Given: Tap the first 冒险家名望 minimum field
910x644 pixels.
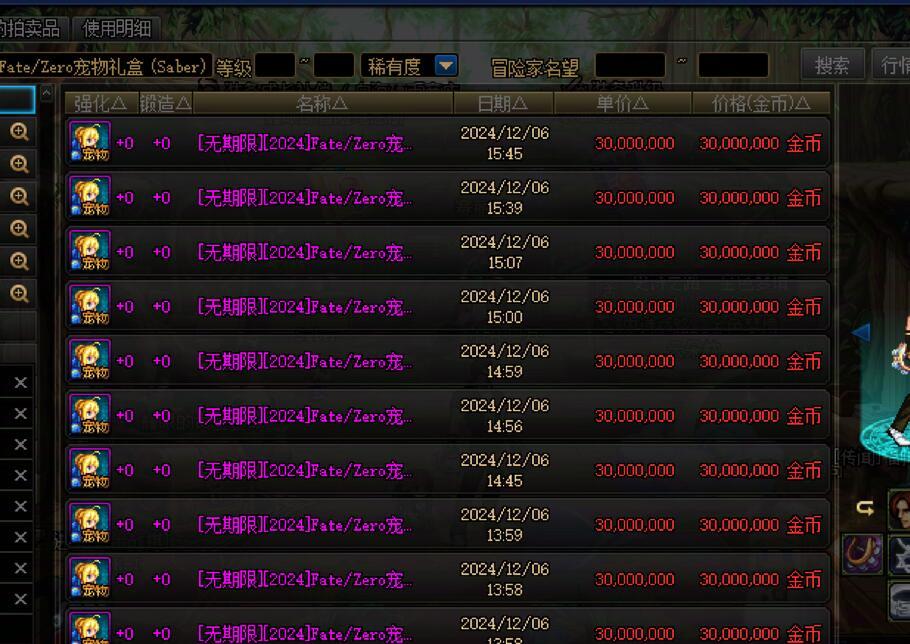Looking at the screenshot, I should click(x=630, y=66).
